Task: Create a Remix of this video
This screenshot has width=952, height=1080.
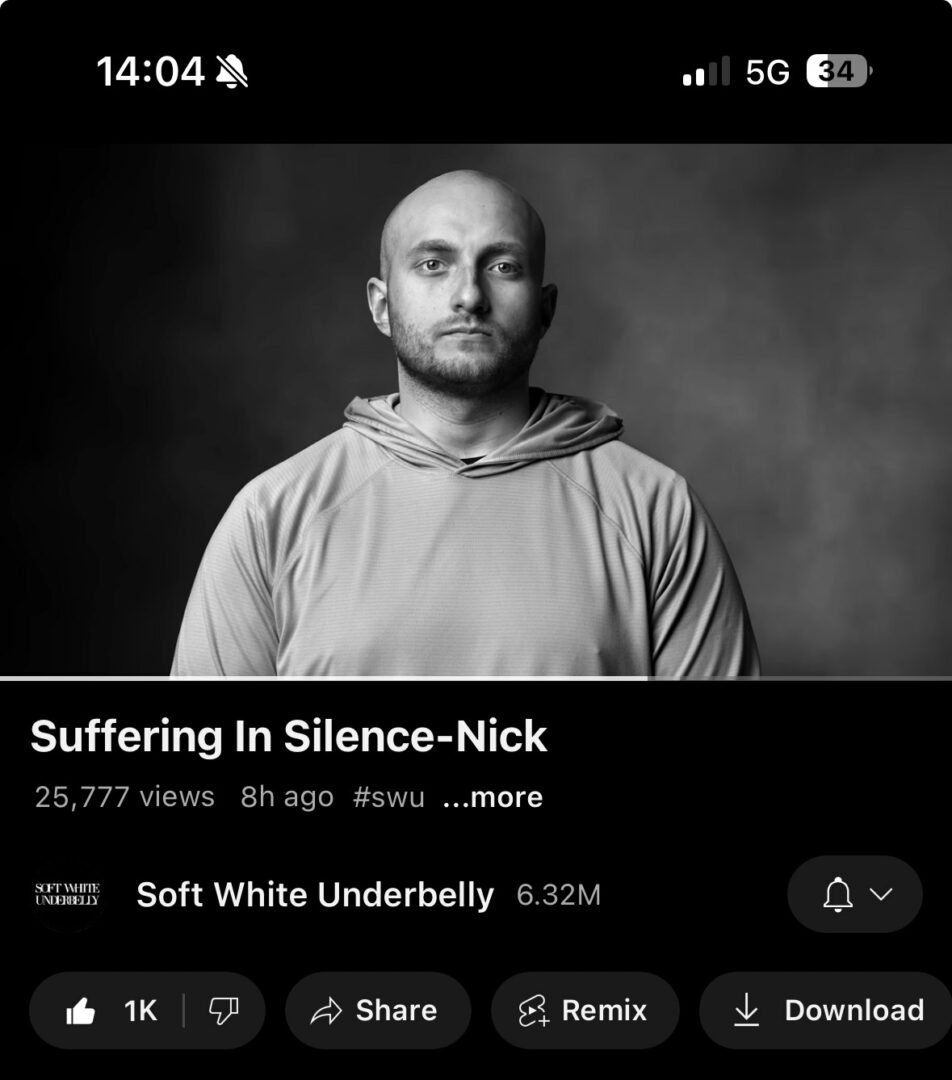Action: (584, 1011)
